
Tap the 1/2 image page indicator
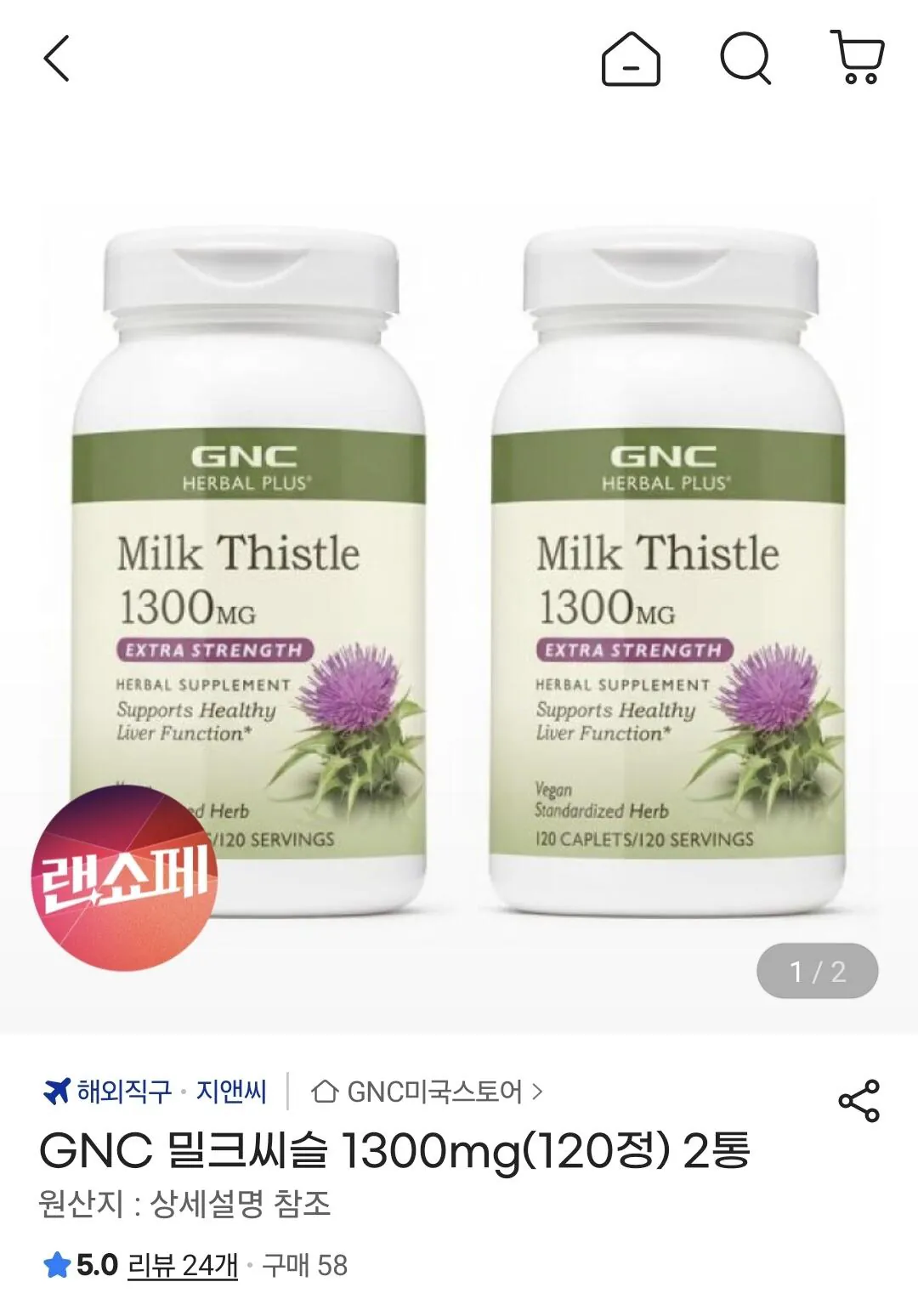(817, 969)
